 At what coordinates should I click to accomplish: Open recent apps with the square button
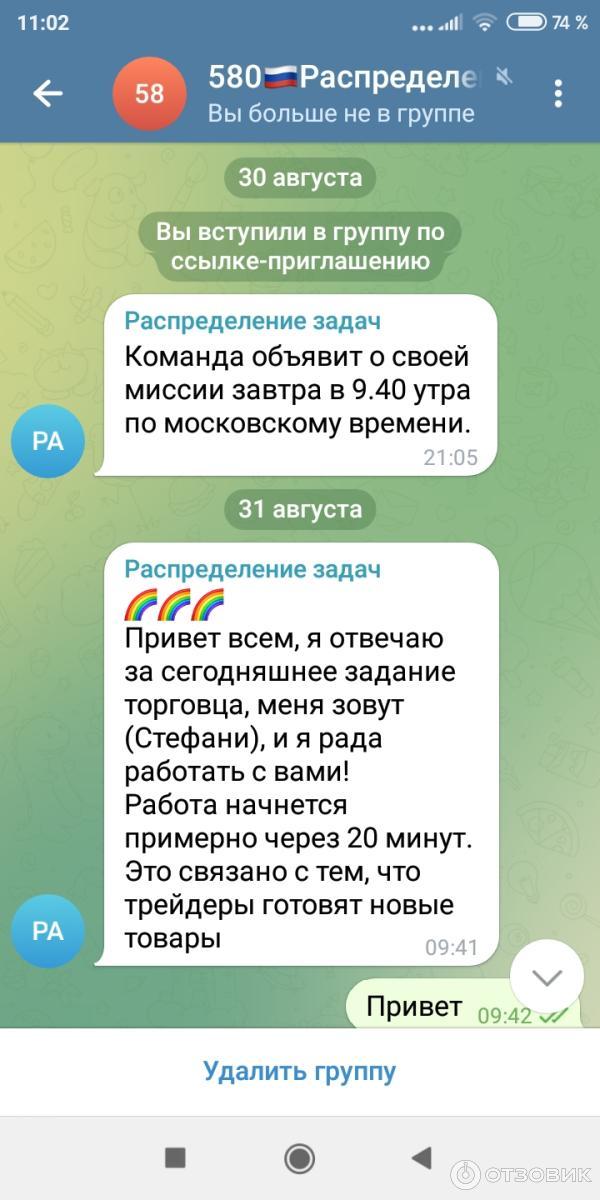[x=175, y=1158]
